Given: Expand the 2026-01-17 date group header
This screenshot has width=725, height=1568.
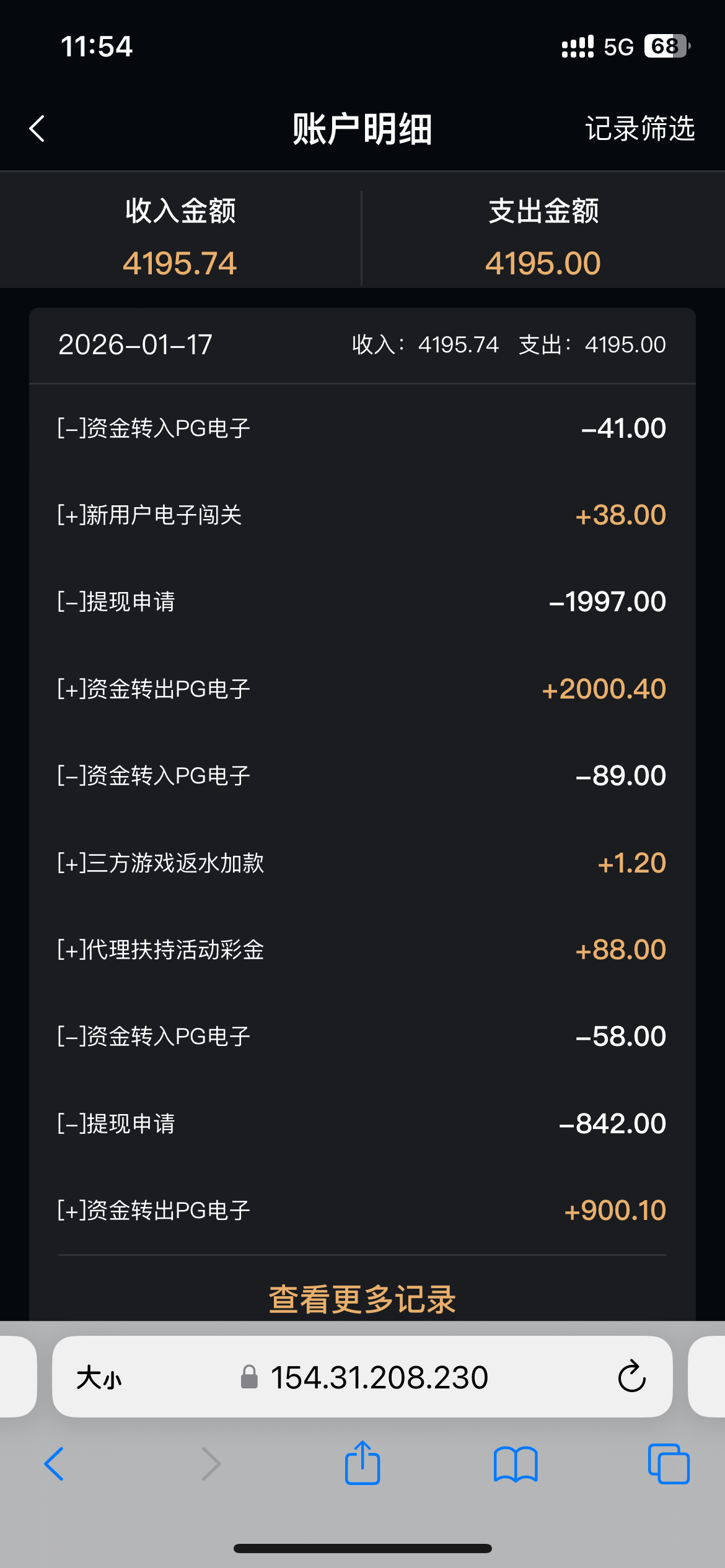Looking at the screenshot, I should 362,345.
